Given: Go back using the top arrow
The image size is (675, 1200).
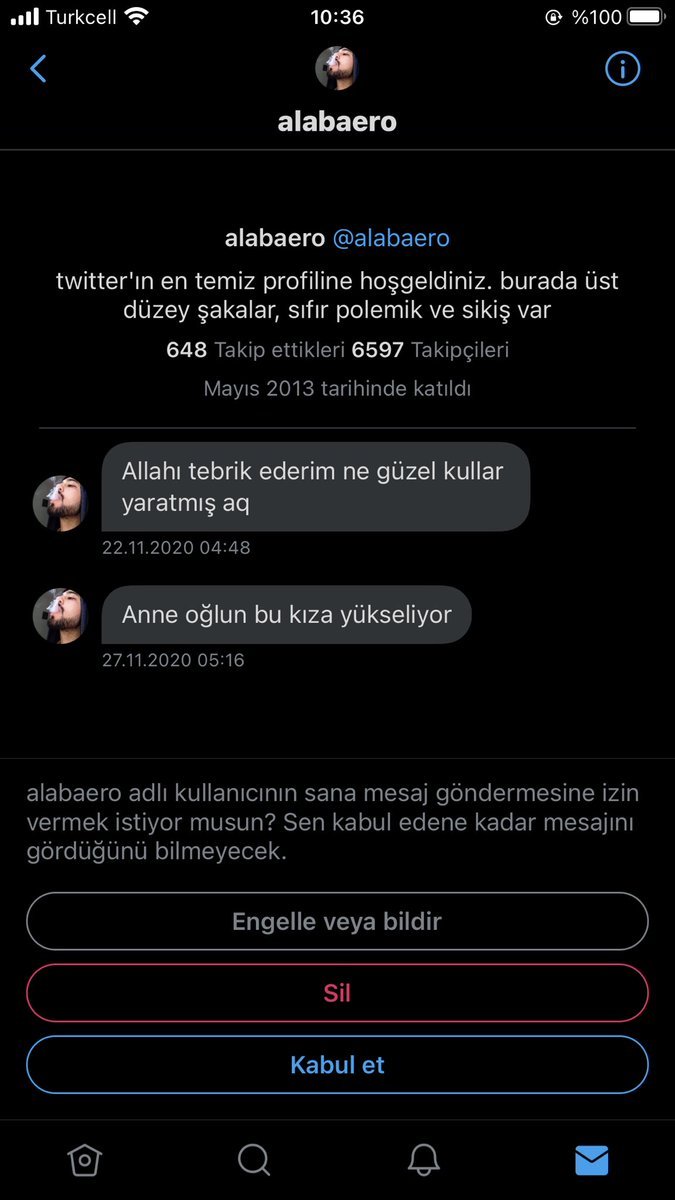Looking at the screenshot, I should tap(38, 69).
